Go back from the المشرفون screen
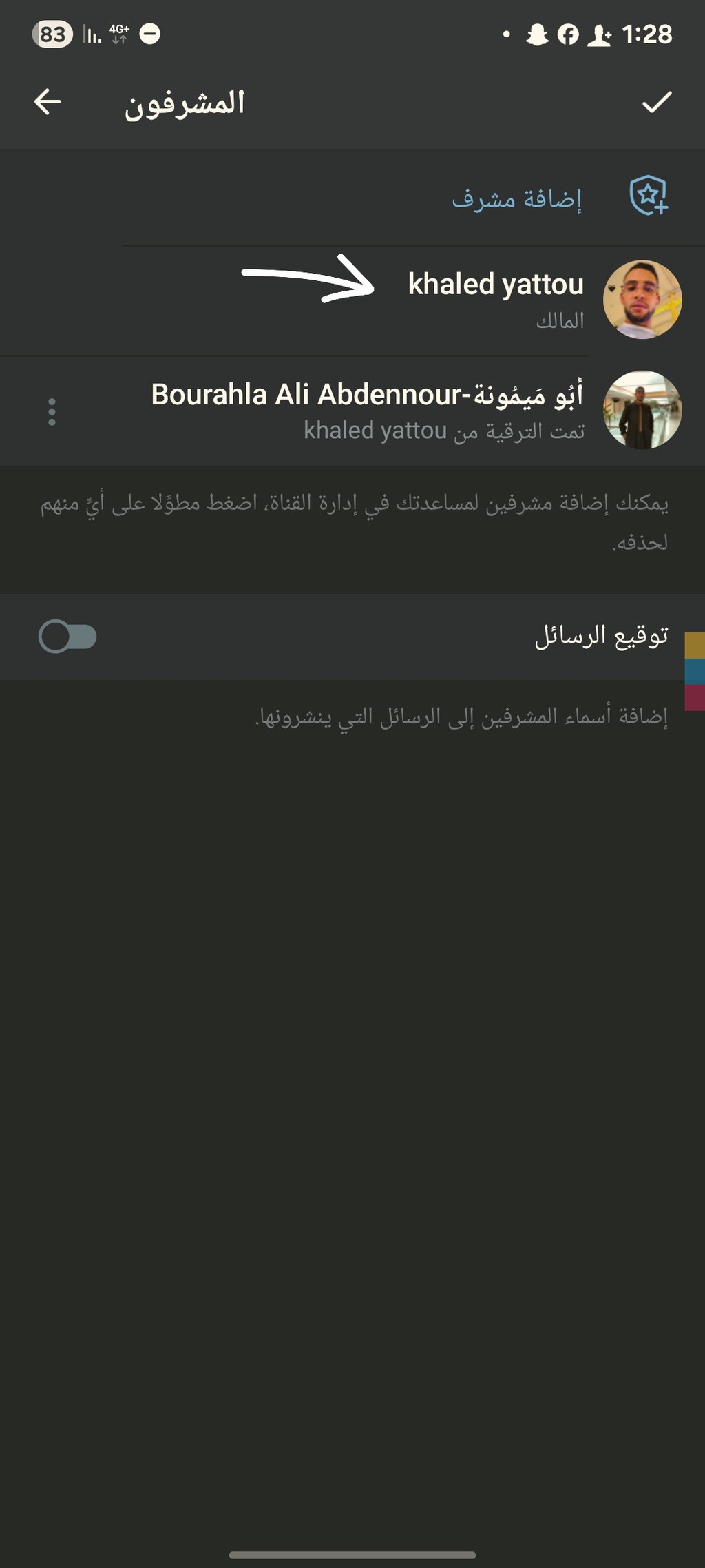 click(48, 102)
